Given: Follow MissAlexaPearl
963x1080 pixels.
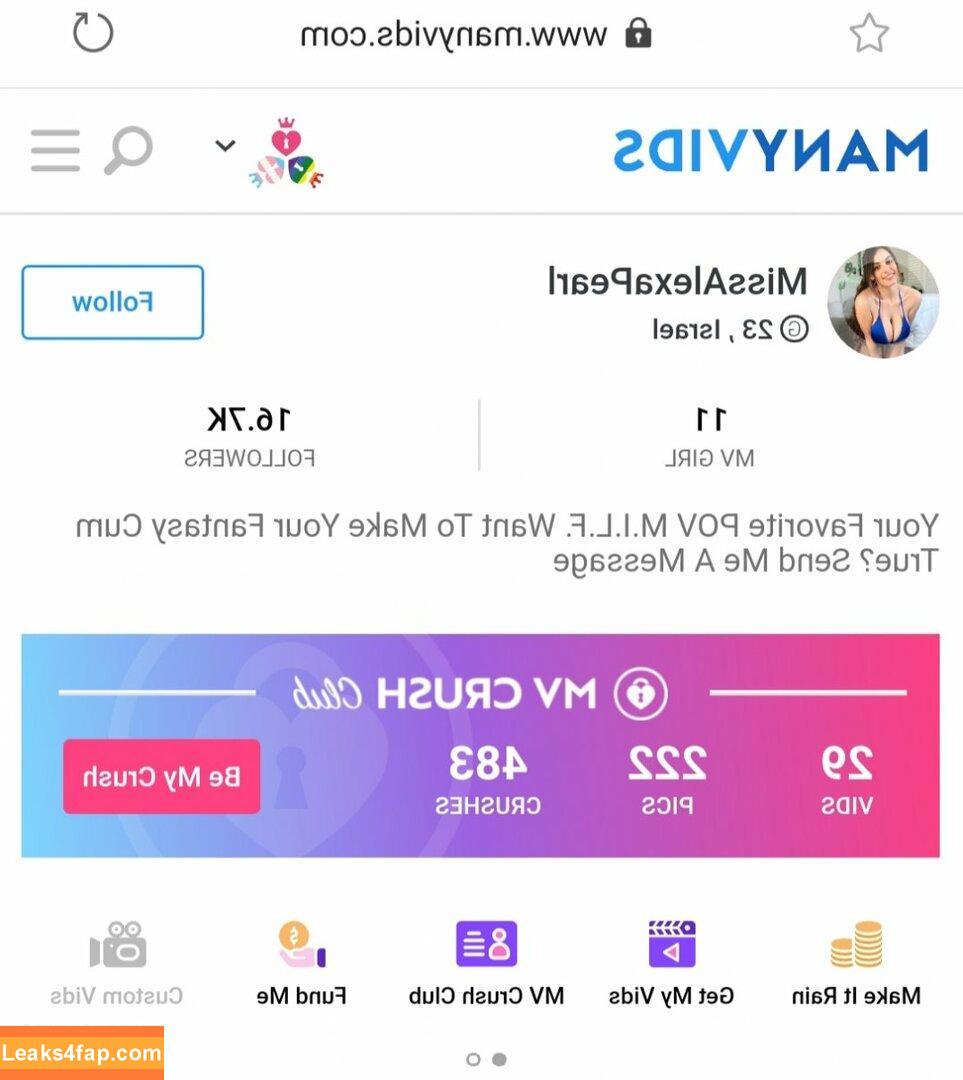Looking at the screenshot, I should click(x=112, y=302).
